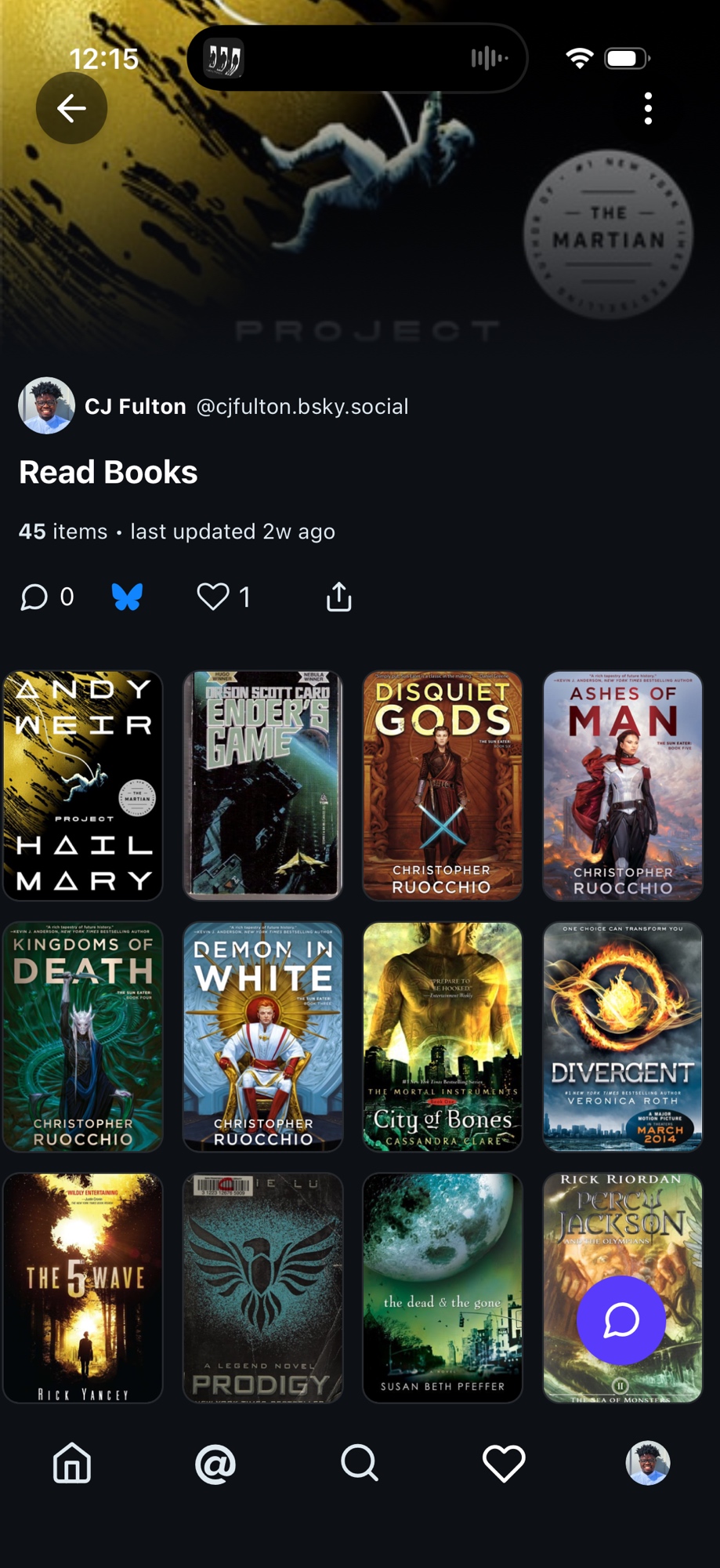Viewport: 720px width, 1568px height.
Task: Open the Bluesky butterfly icon
Action: tap(127, 597)
